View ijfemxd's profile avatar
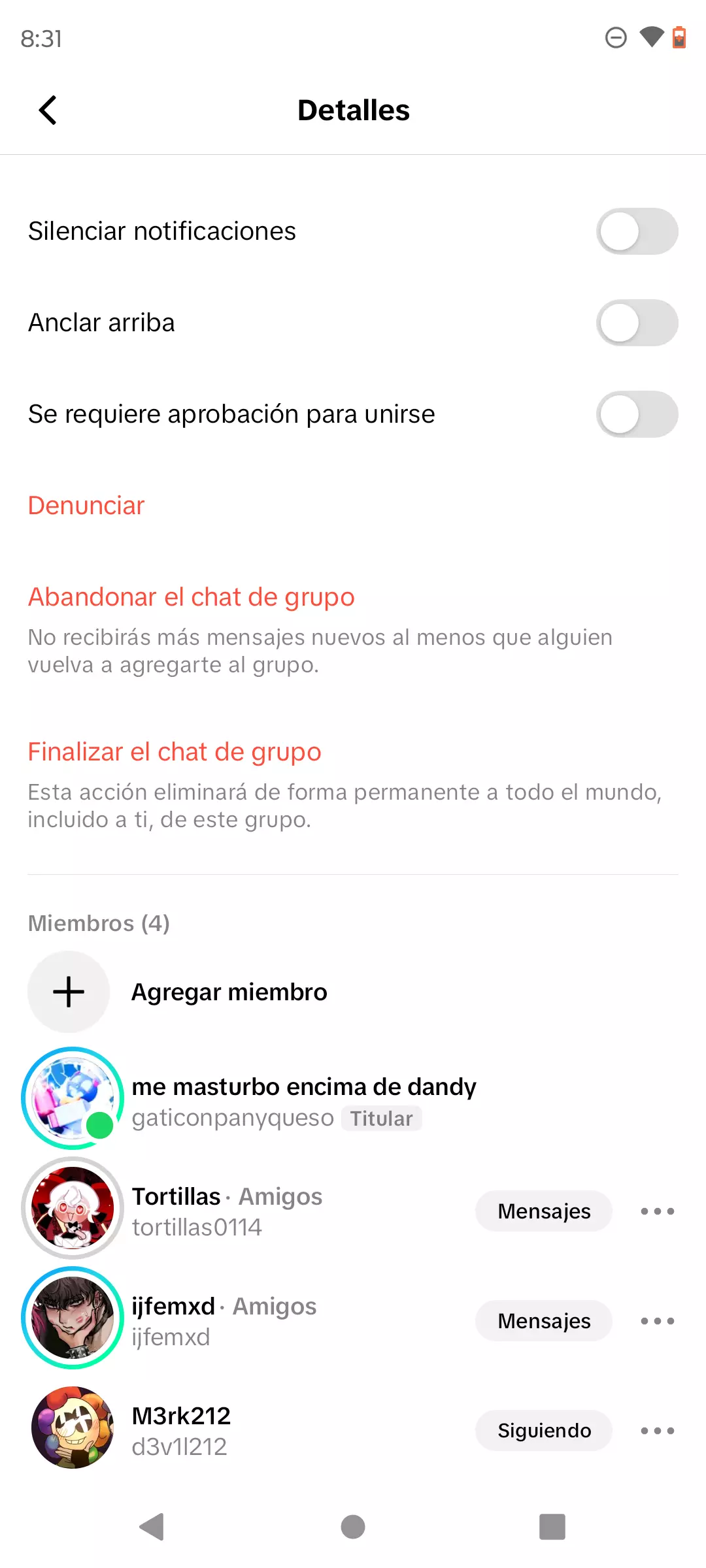Image resolution: width=706 pixels, height=1568 pixels. point(73,1318)
